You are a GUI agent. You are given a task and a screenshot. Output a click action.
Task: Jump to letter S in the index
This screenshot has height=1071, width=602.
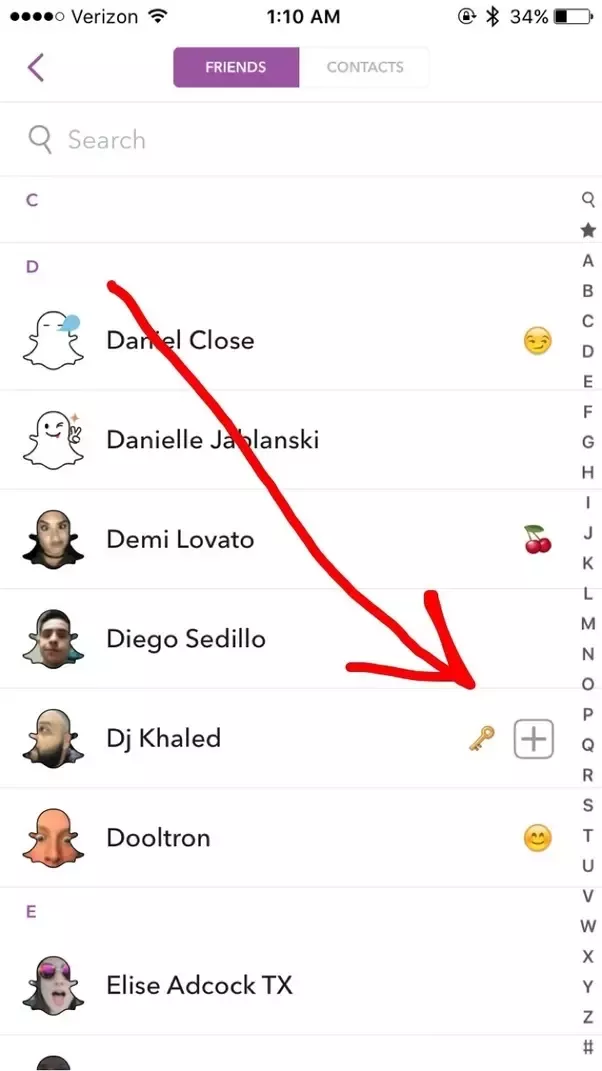pyautogui.click(x=588, y=805)
